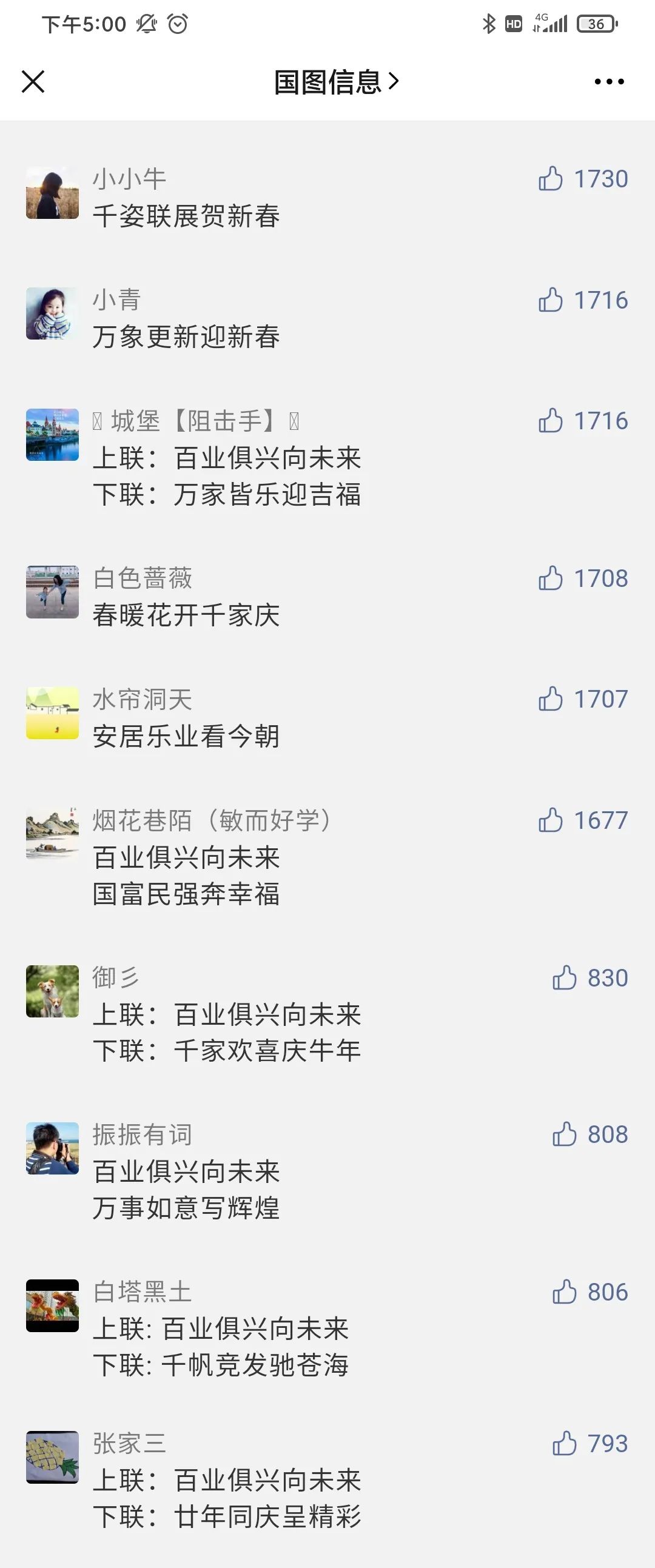Like 小小牛's comment

click(x=551, y=179)
